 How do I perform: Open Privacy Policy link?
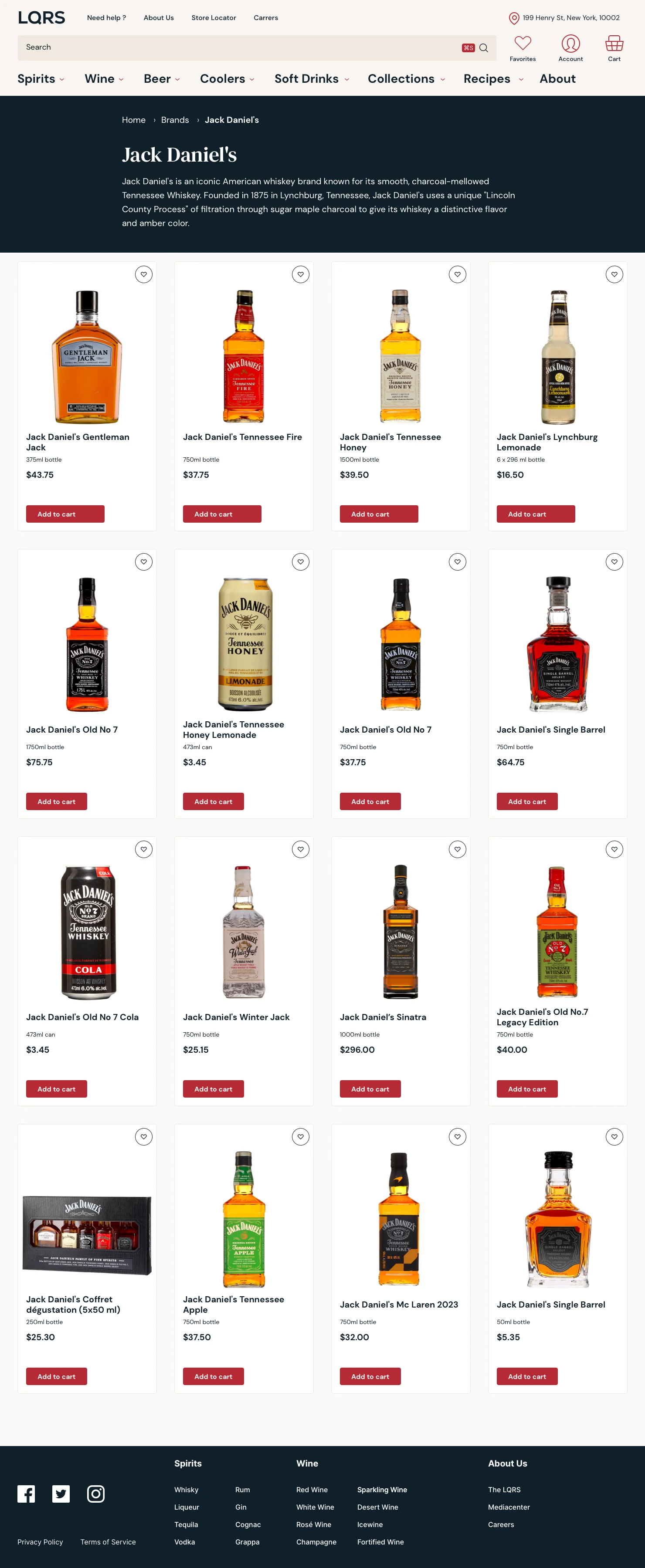tap(40, 1542)
